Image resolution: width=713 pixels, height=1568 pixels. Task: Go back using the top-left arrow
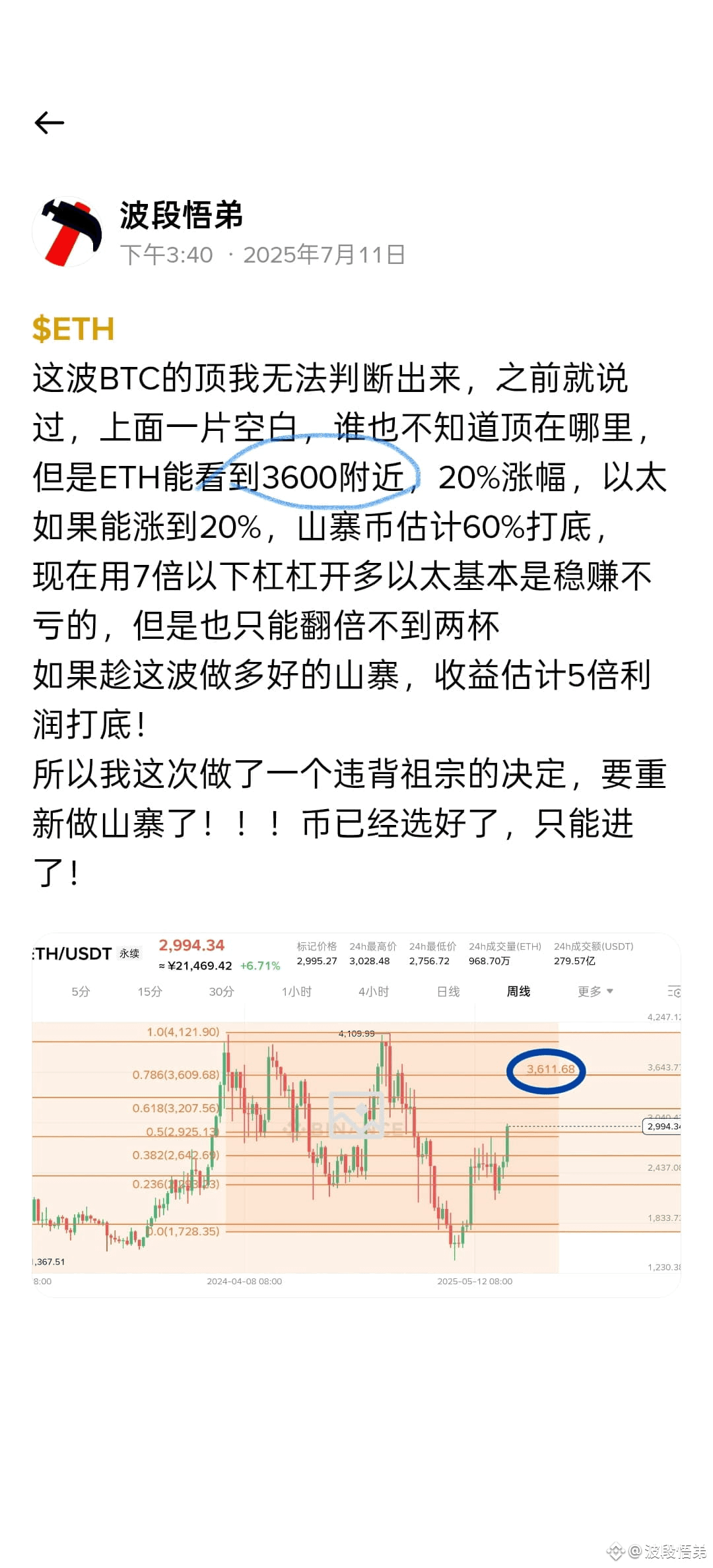[x=50, y=123]
